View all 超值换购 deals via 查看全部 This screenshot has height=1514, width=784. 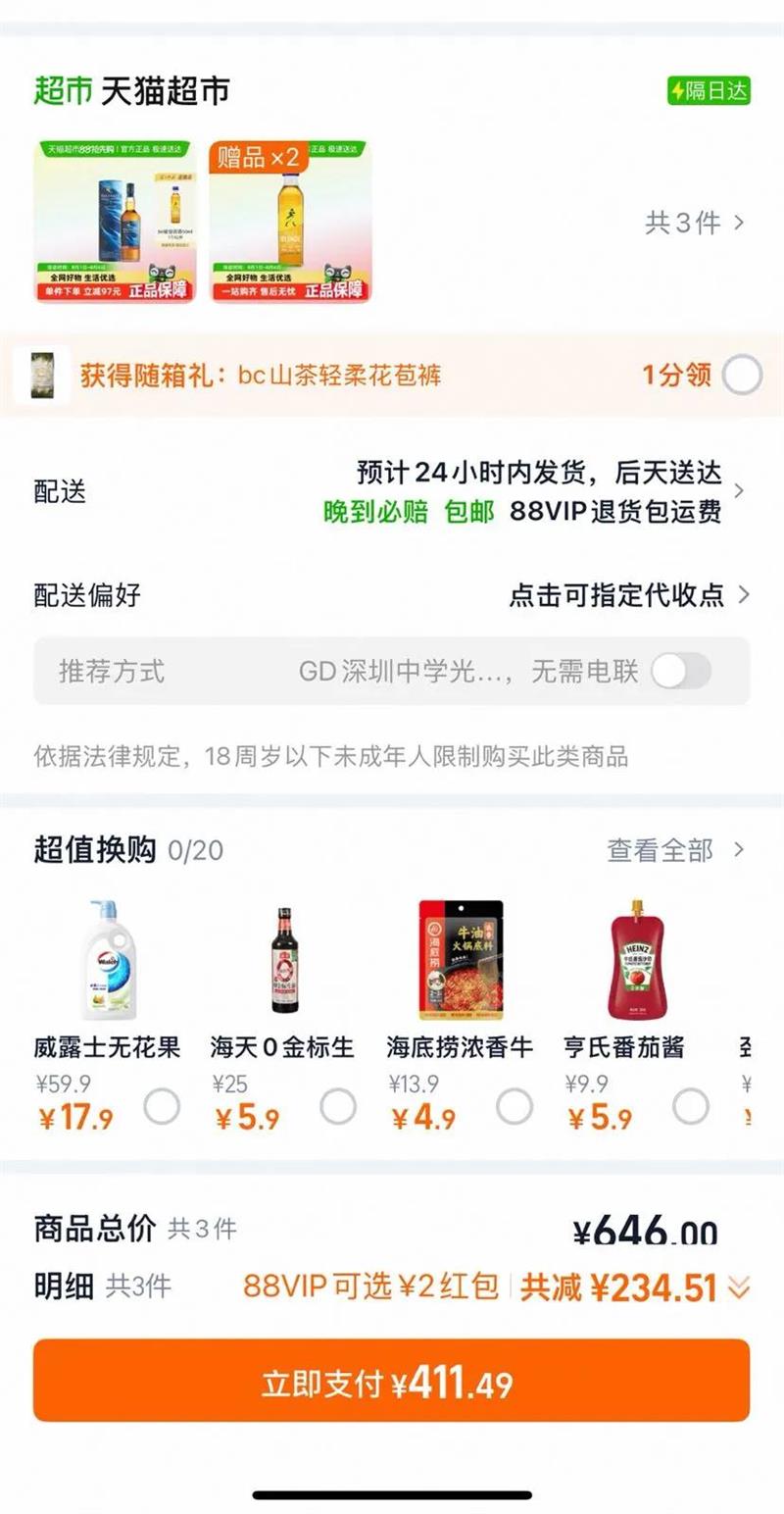coord(676,850)
